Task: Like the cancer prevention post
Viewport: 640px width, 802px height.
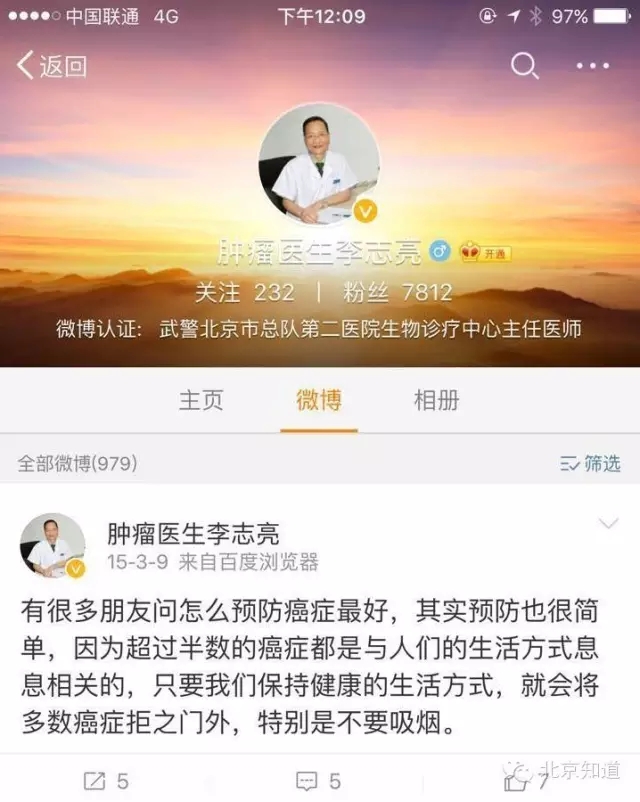Action: point(528,781)
